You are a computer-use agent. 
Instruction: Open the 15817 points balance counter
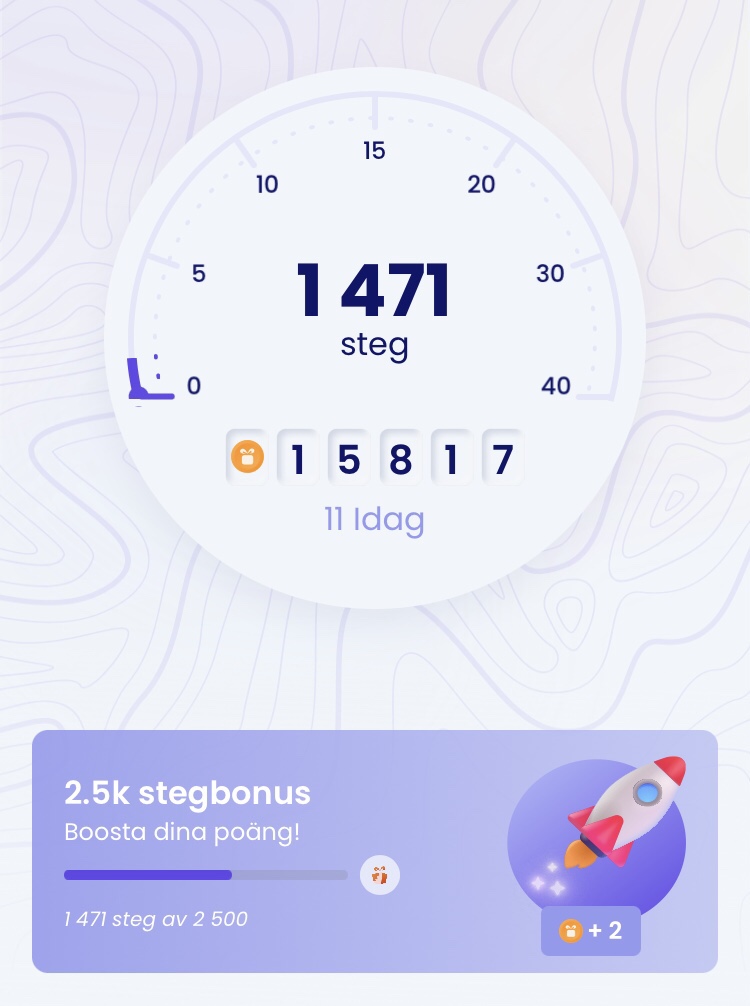tap(375, 459)
